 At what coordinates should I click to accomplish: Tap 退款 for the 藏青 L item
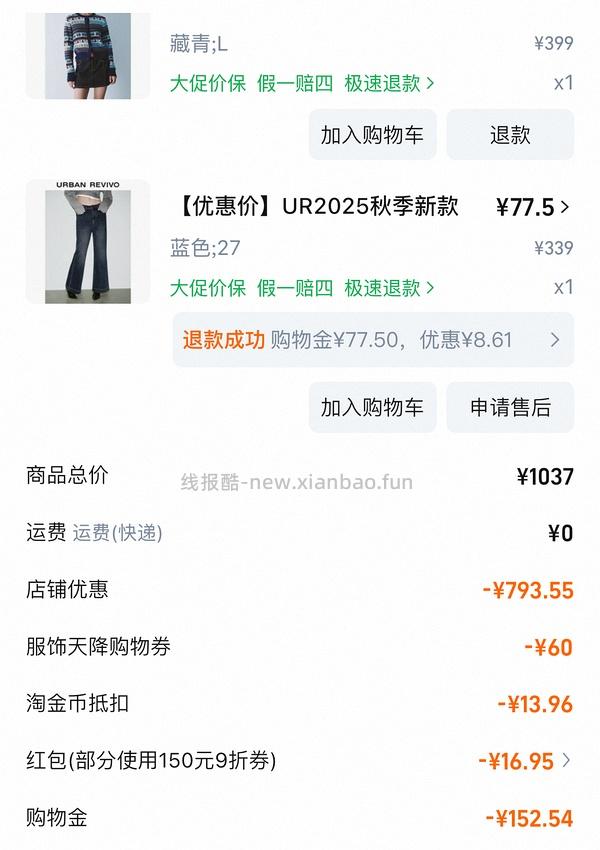click(510, 135)
